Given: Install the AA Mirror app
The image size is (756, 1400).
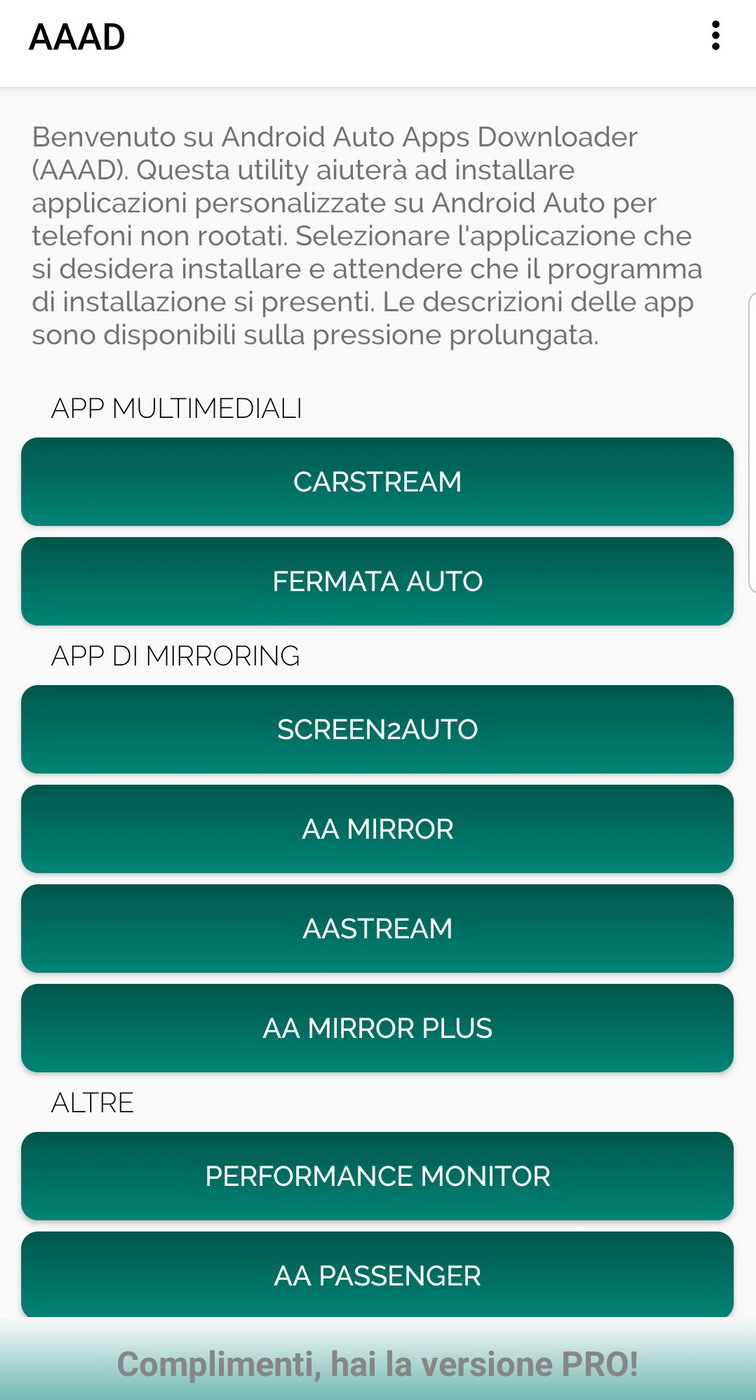Looking at the screenshot, I should tap(377, 829).
